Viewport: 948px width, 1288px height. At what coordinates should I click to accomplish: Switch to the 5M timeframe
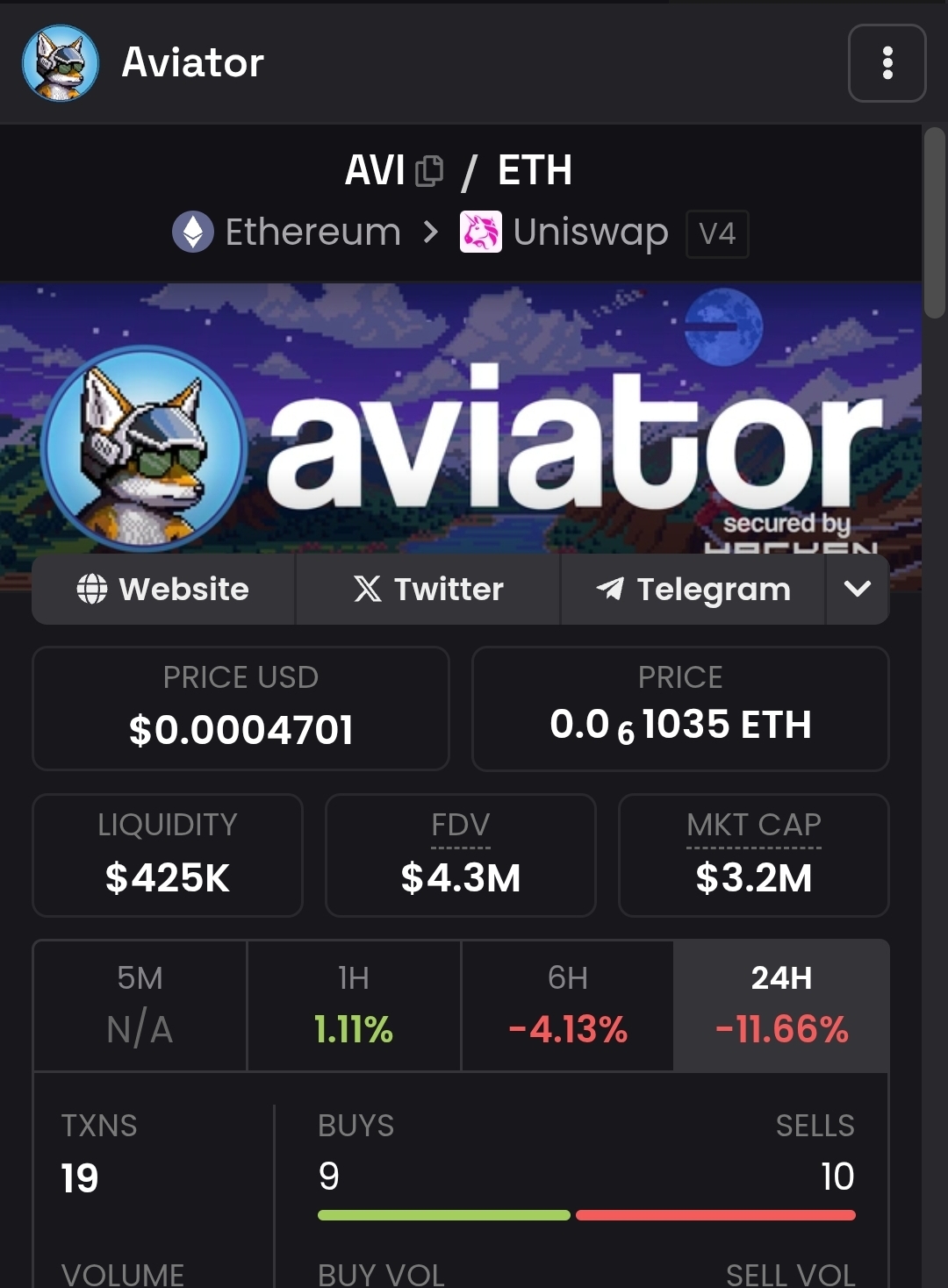pos(140,1005)
